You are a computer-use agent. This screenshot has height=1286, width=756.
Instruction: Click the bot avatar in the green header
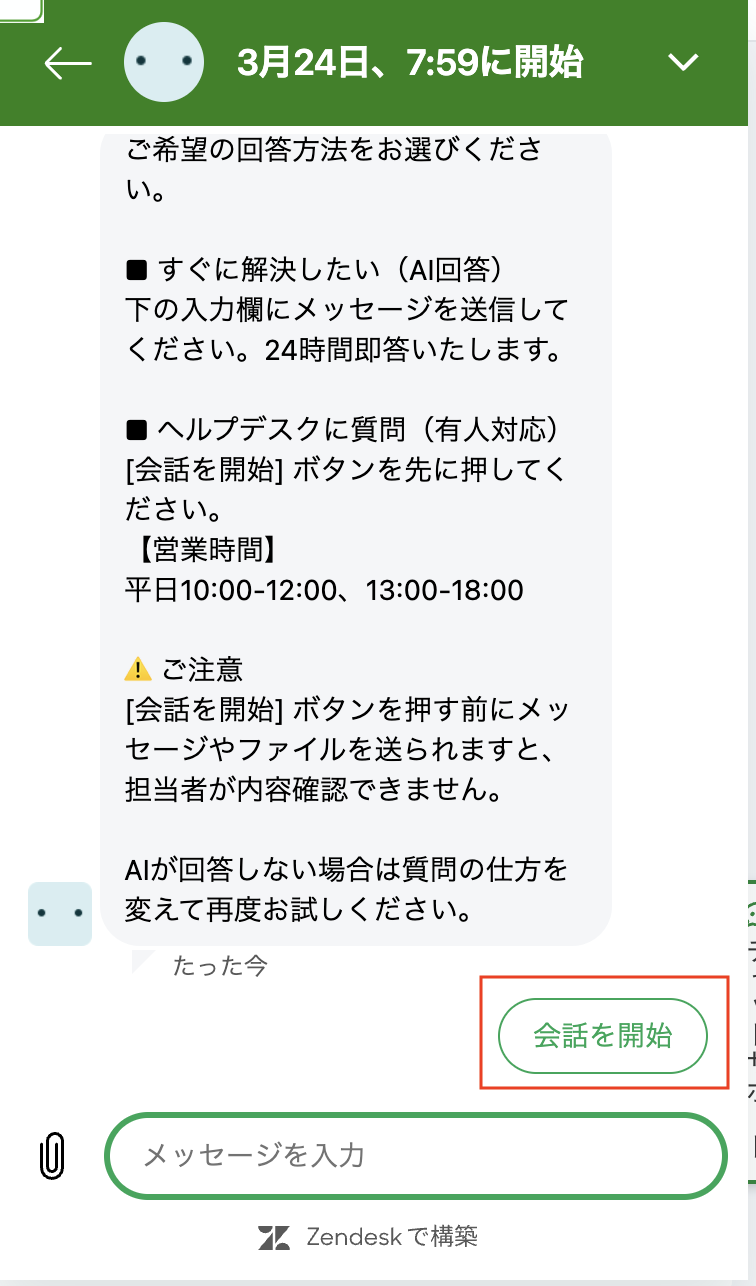pyautogui.click(x=165, y=61)
